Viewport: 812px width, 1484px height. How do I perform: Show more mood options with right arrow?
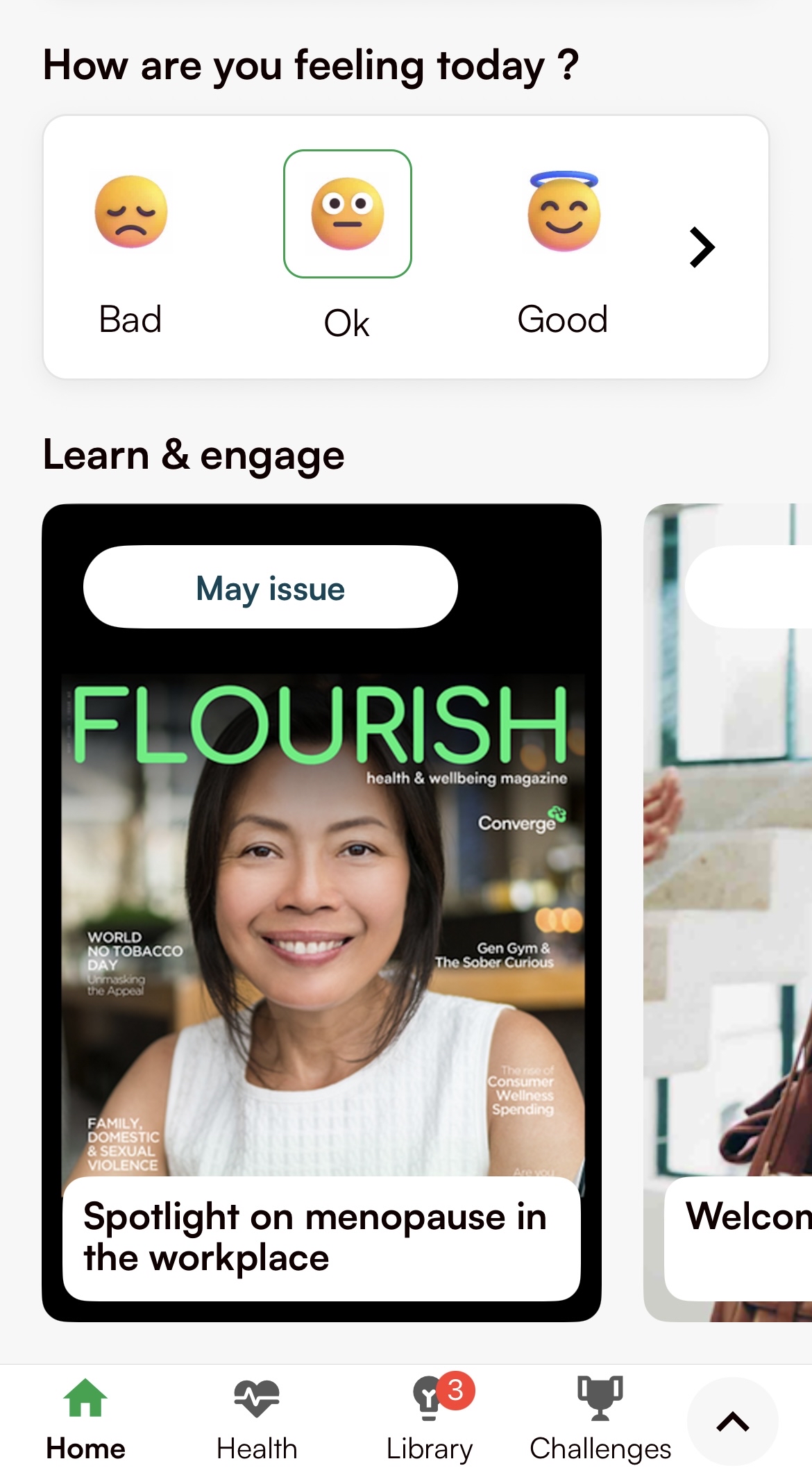coord(702,247)
